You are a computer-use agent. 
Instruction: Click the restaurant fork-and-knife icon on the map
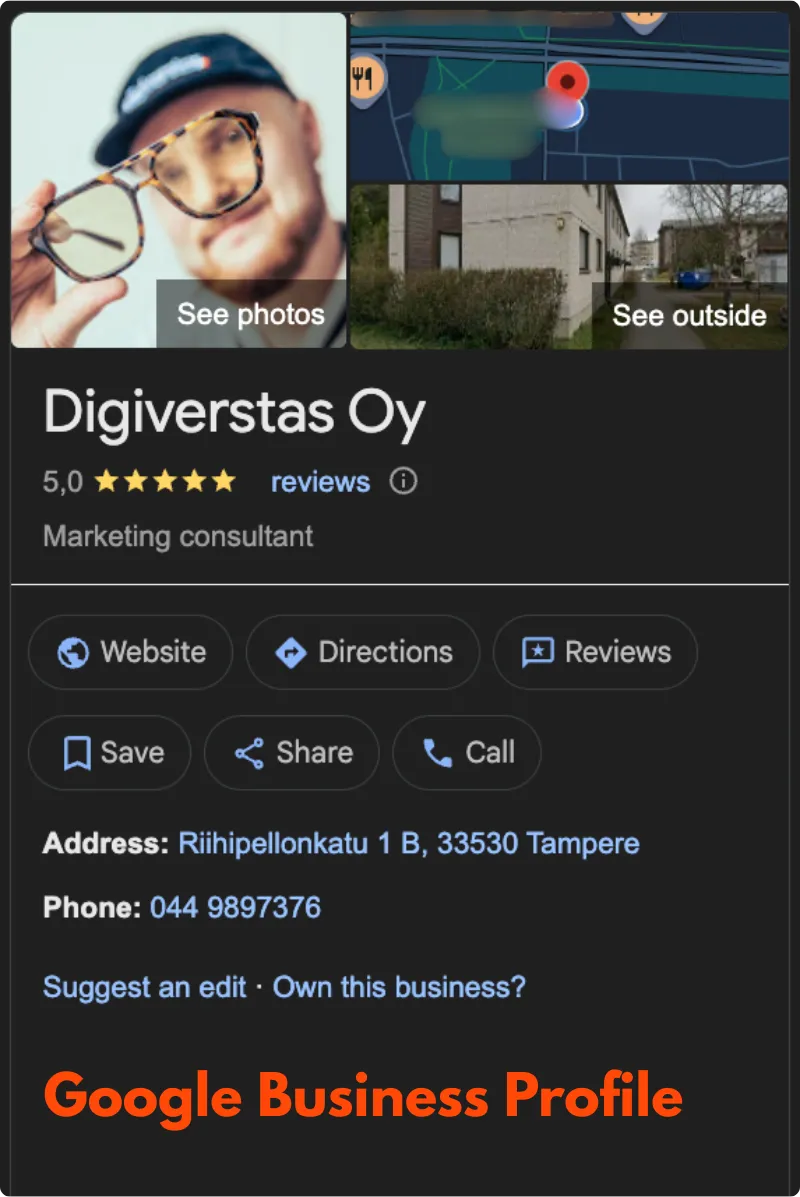[x=366, y=76]
